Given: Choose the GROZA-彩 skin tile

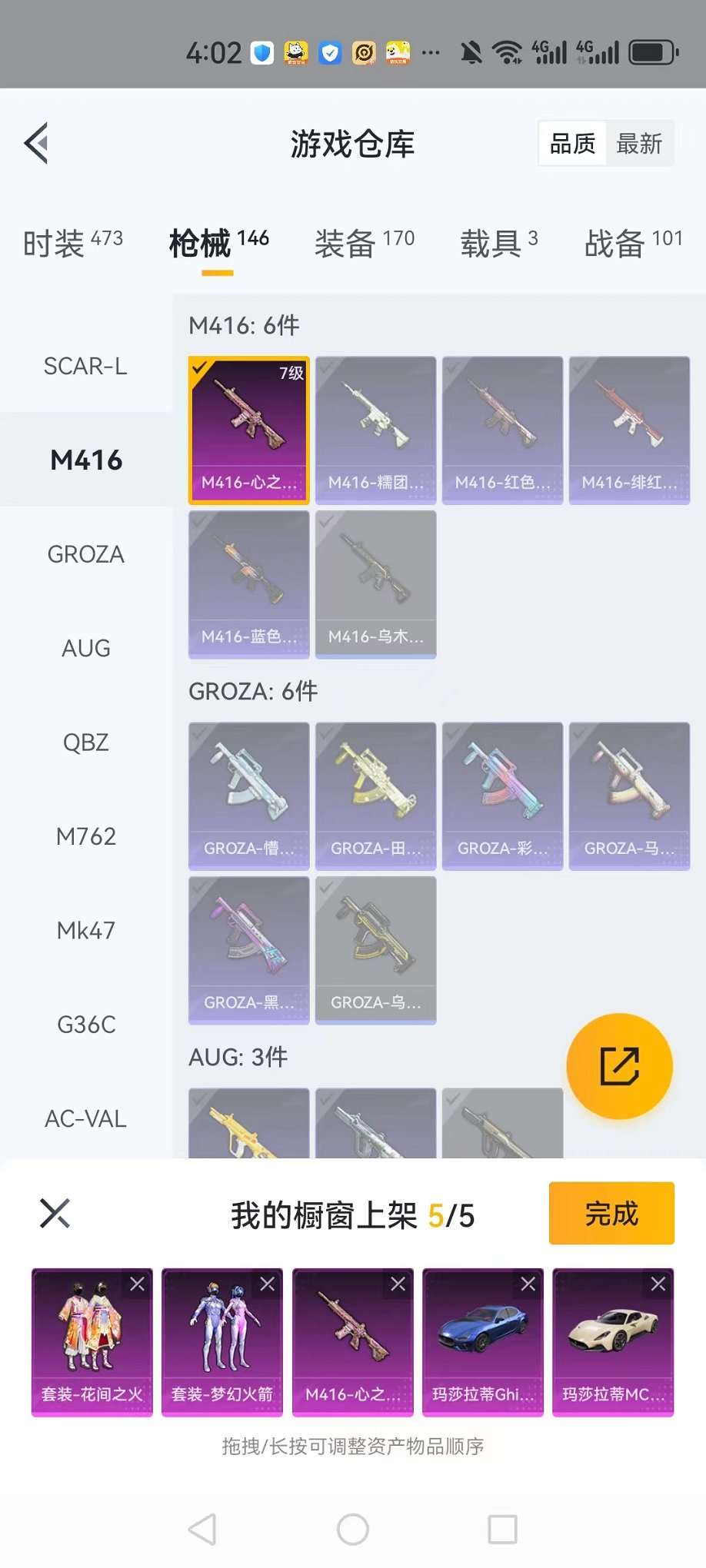Looking at the screenshot, I should (x=502, y=795).
